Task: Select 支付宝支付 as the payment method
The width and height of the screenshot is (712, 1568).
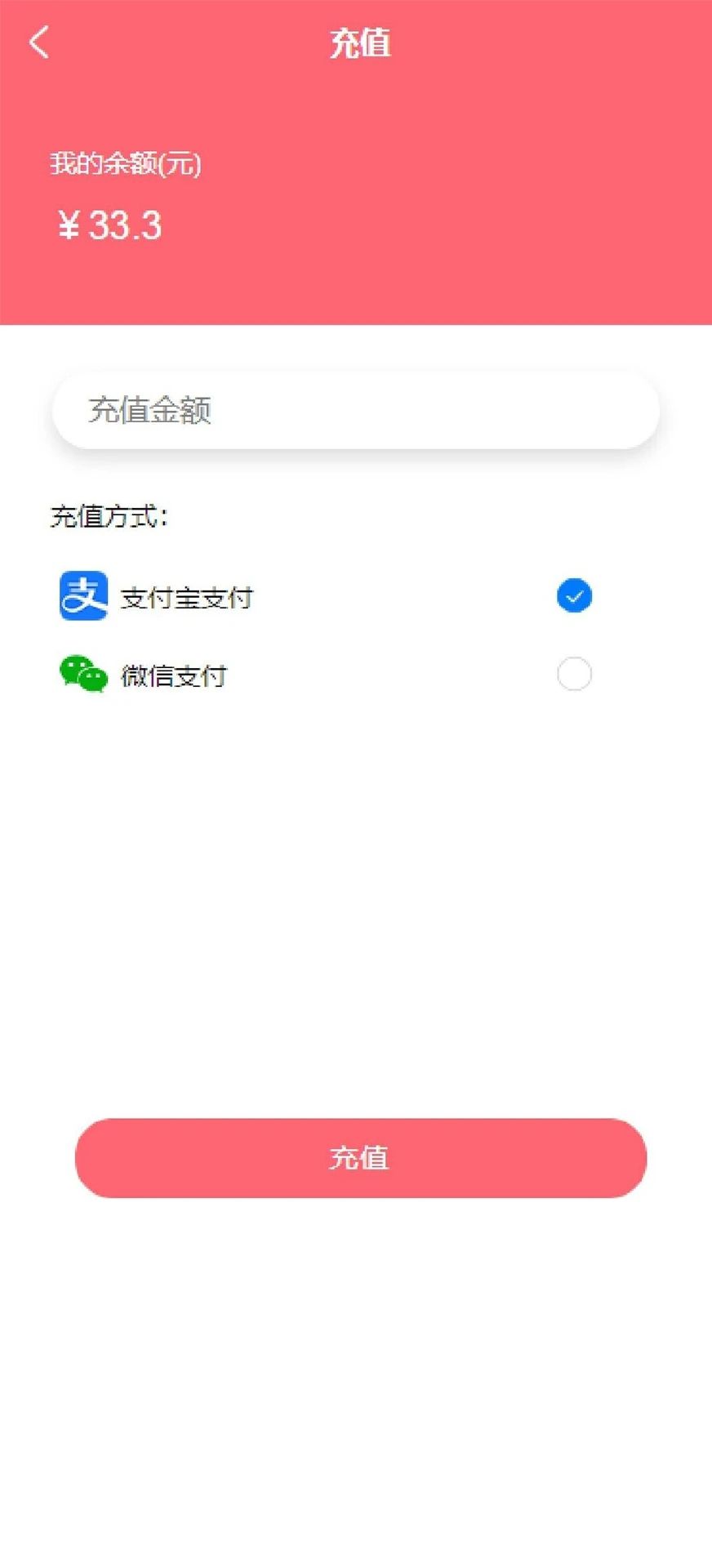Action: [574, 595]
